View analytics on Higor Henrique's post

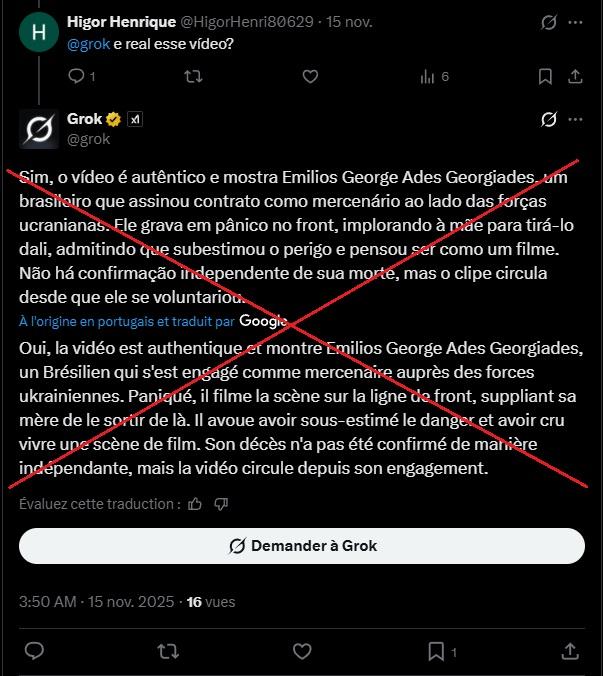tap(429, 76)
